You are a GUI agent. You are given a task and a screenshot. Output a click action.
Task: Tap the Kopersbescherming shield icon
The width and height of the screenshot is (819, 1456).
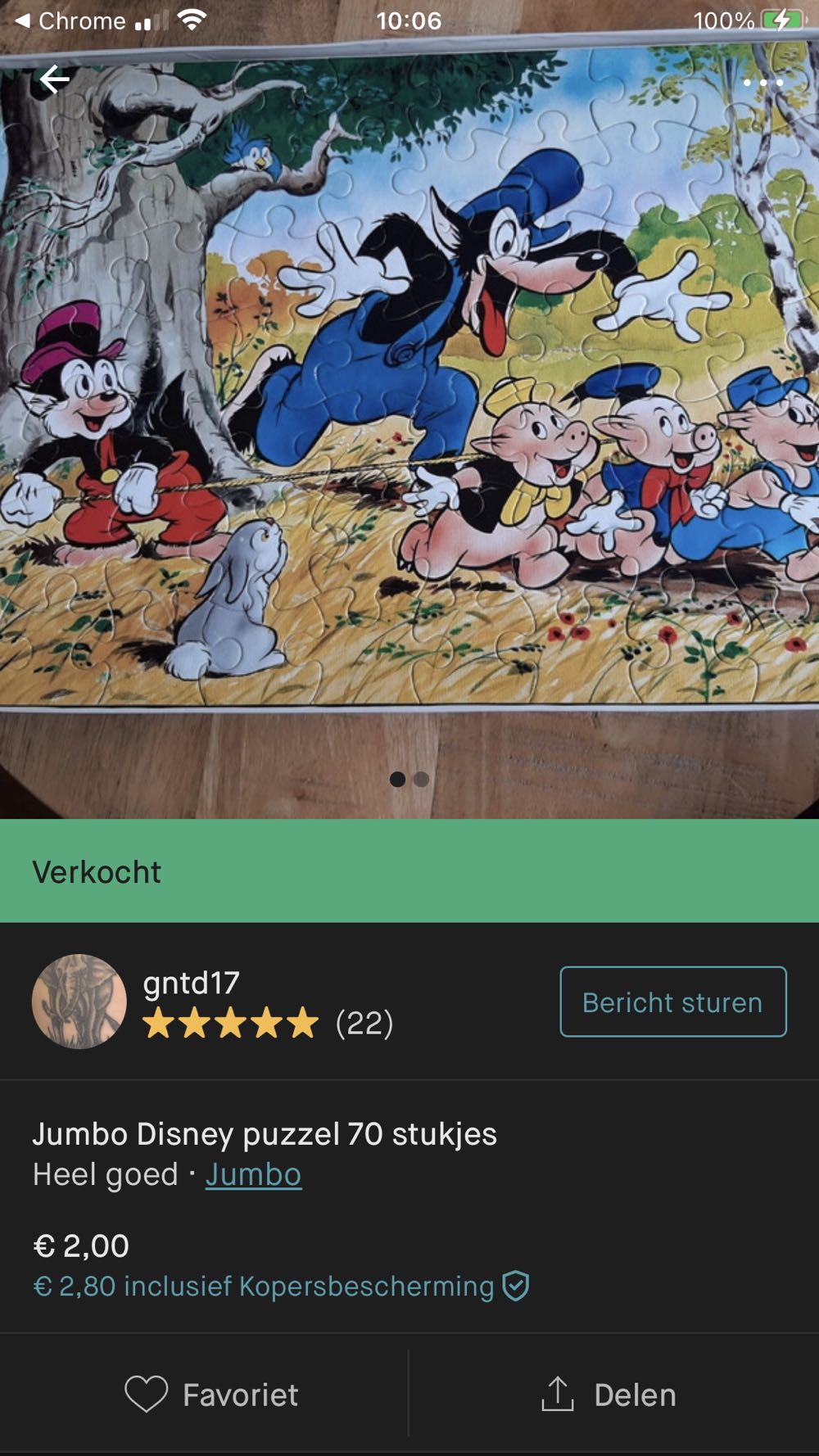pyautogui.click(x=518, y=1286)
